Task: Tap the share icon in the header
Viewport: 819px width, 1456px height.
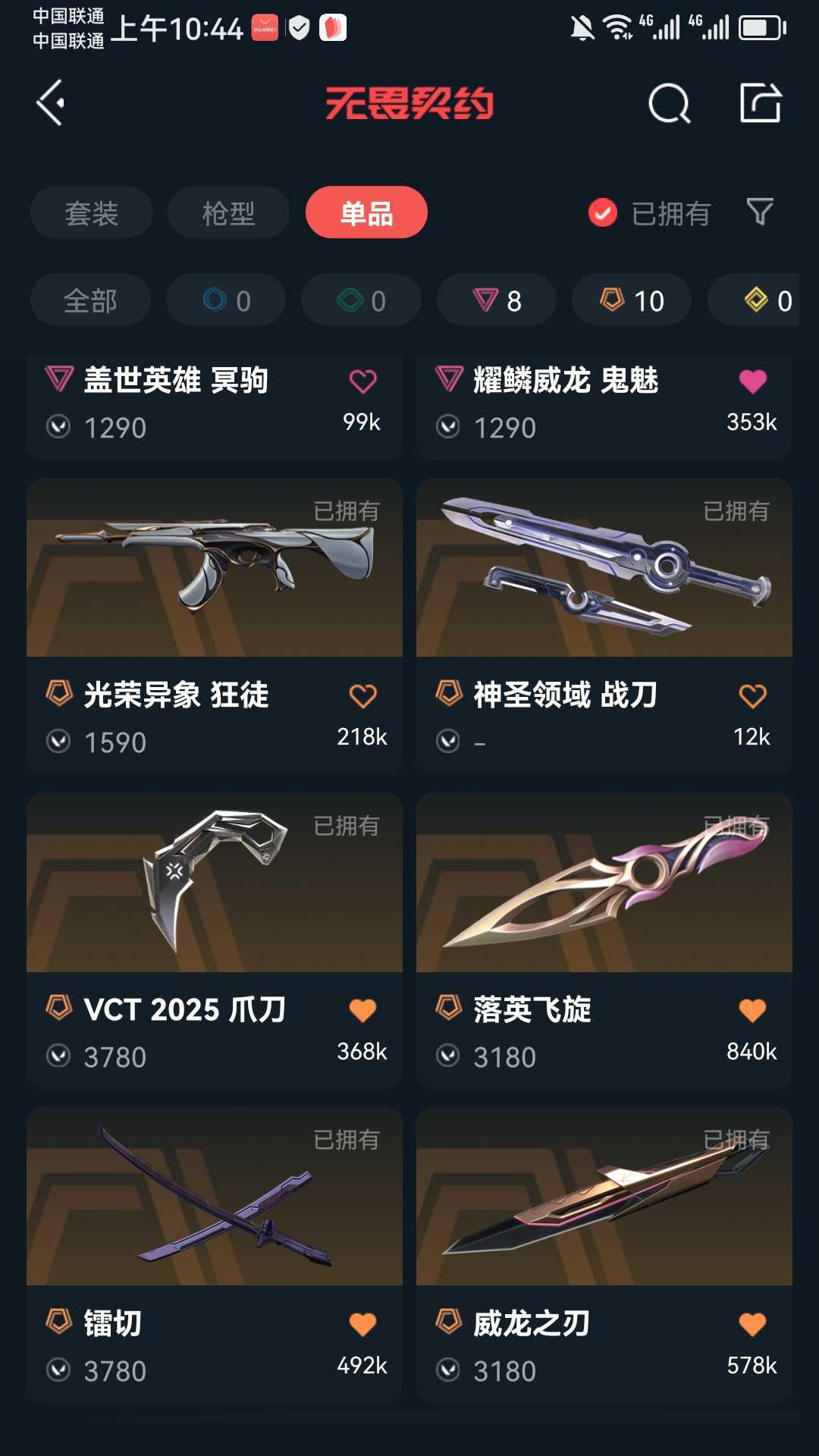Action: click(x=761, y=102)
